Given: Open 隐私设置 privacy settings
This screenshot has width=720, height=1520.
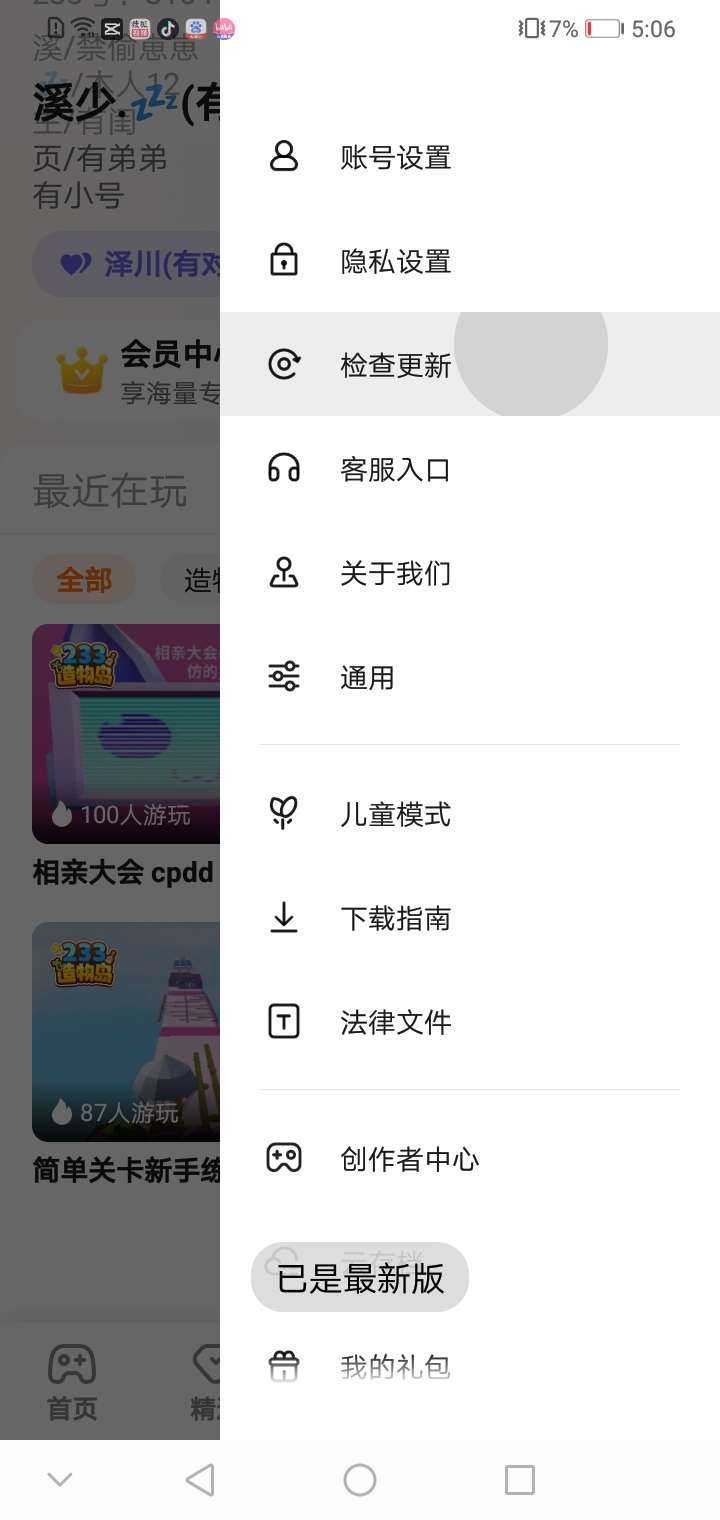Looking at the screenshot, I should coord(396,261).
